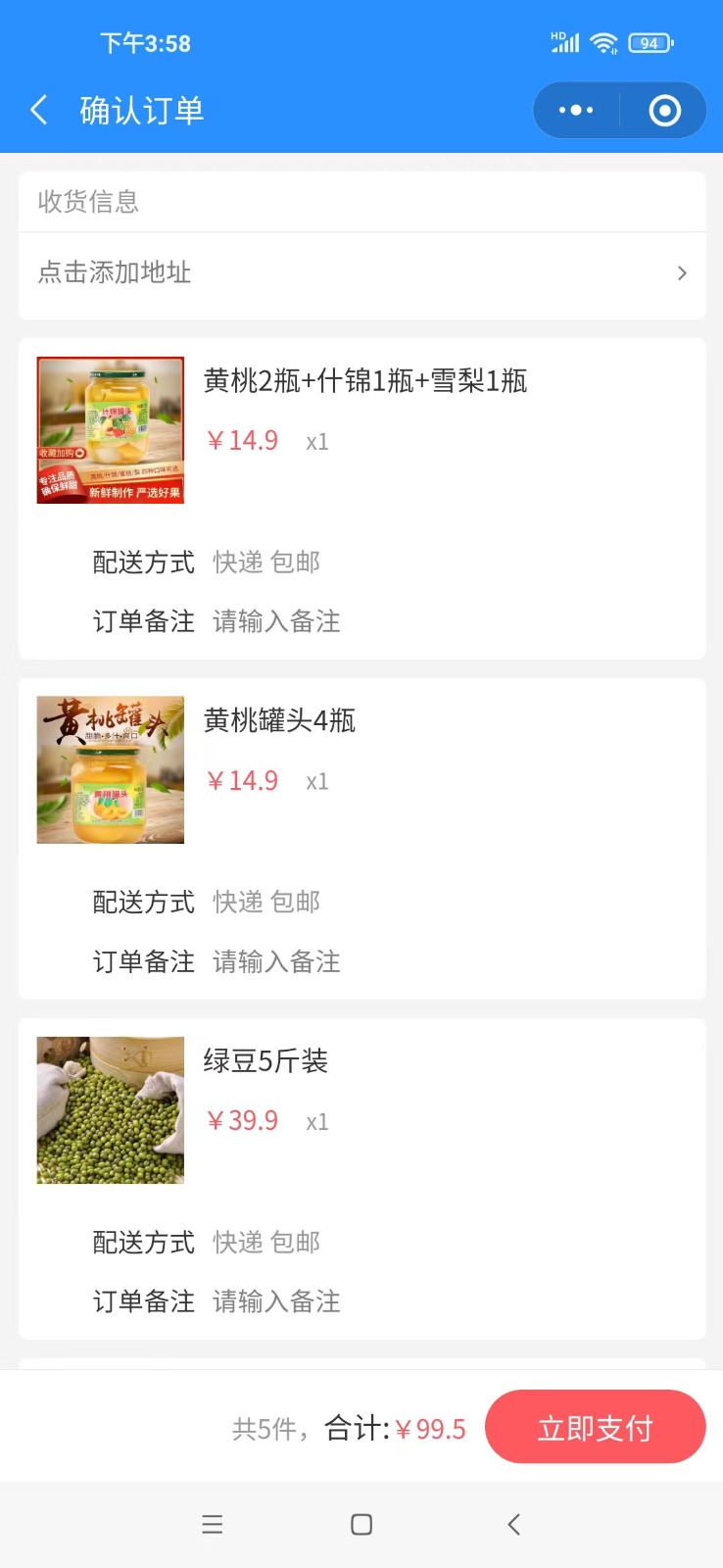Tap 点击添加地址 to add a shipping address

point(361,272)
